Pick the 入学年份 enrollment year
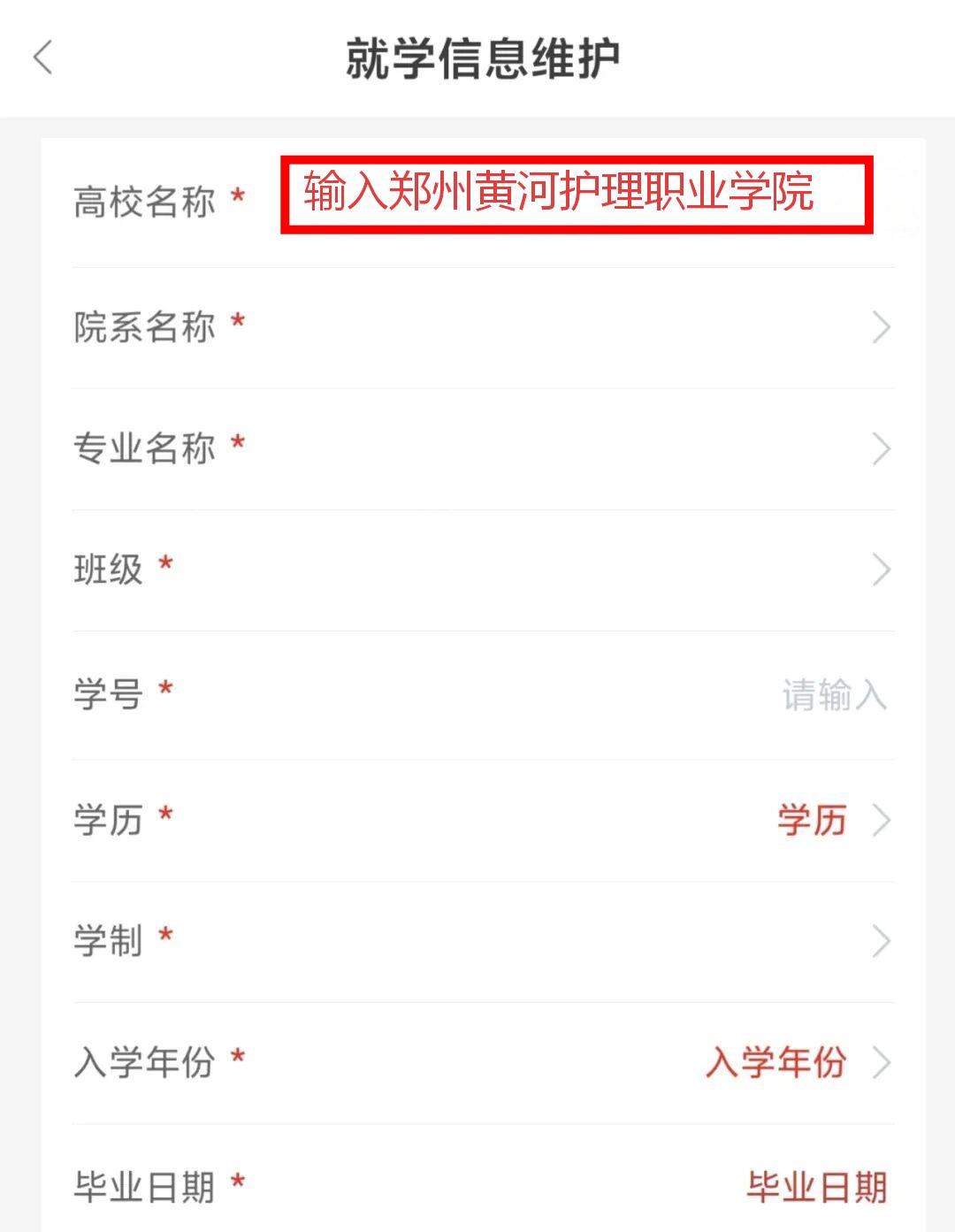955x1232 pixels. (x=483, y=1062)
